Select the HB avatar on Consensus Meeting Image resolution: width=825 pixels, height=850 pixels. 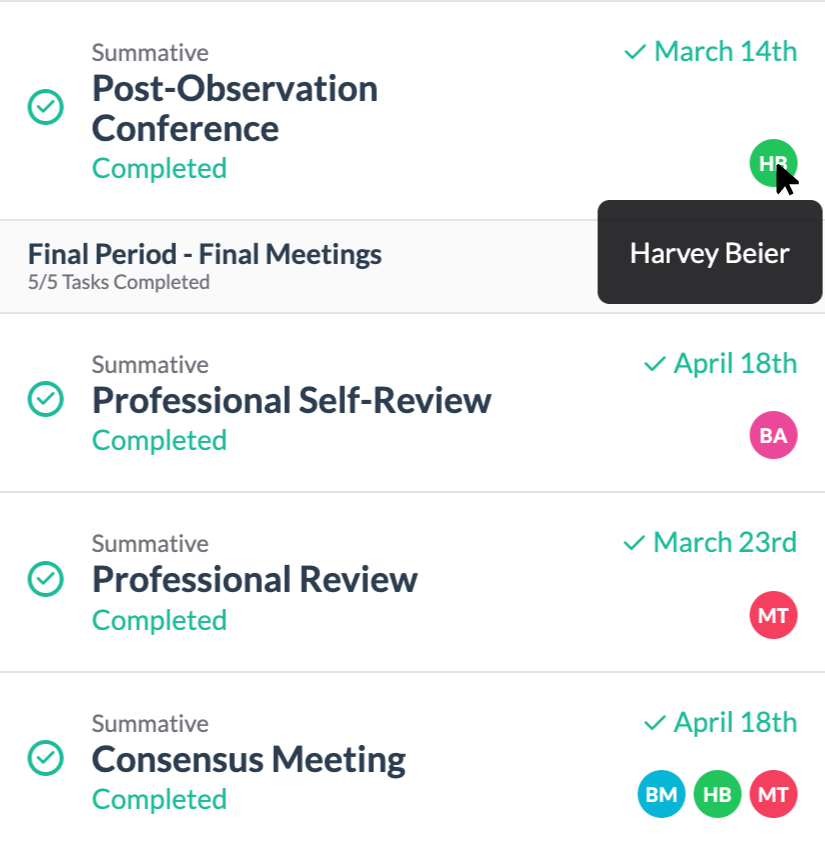[717, 794]
